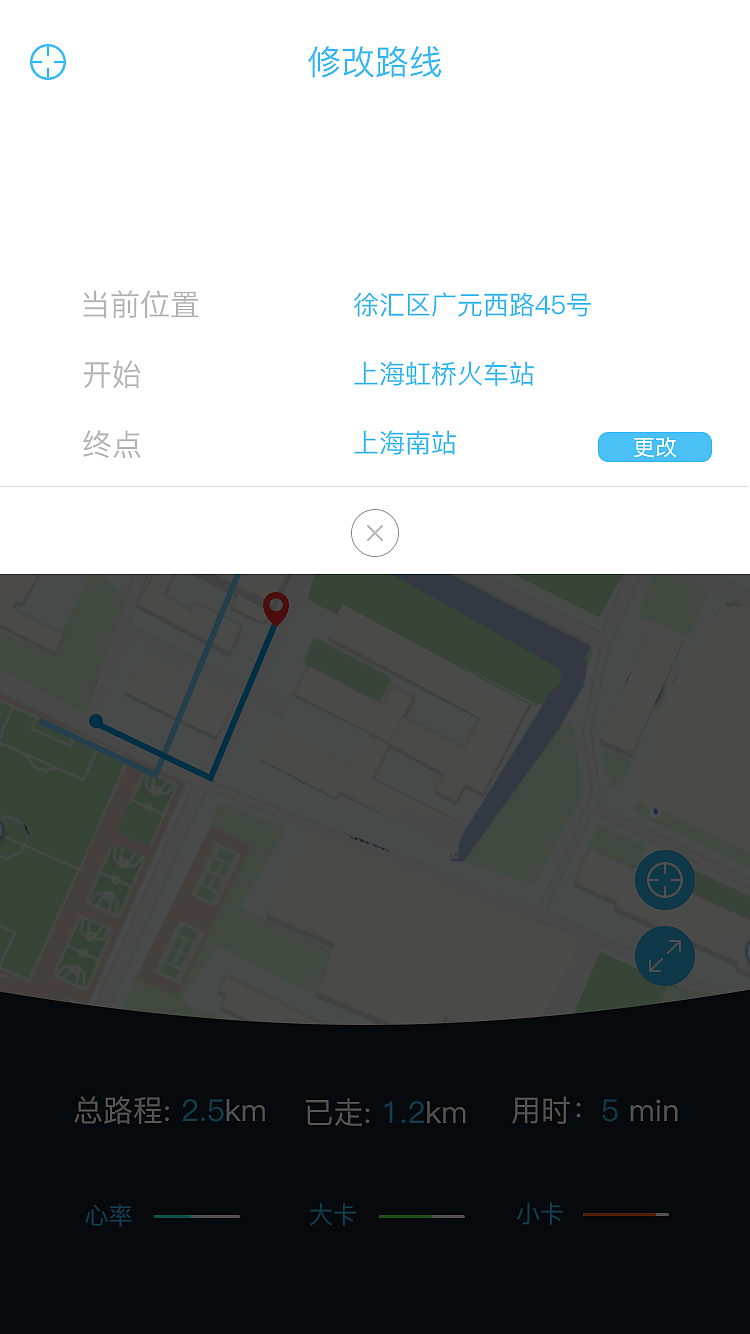The width and height of the screenshot is (750, 1334).
Task: Select the route start point dot on map
Action: [95, 719]
